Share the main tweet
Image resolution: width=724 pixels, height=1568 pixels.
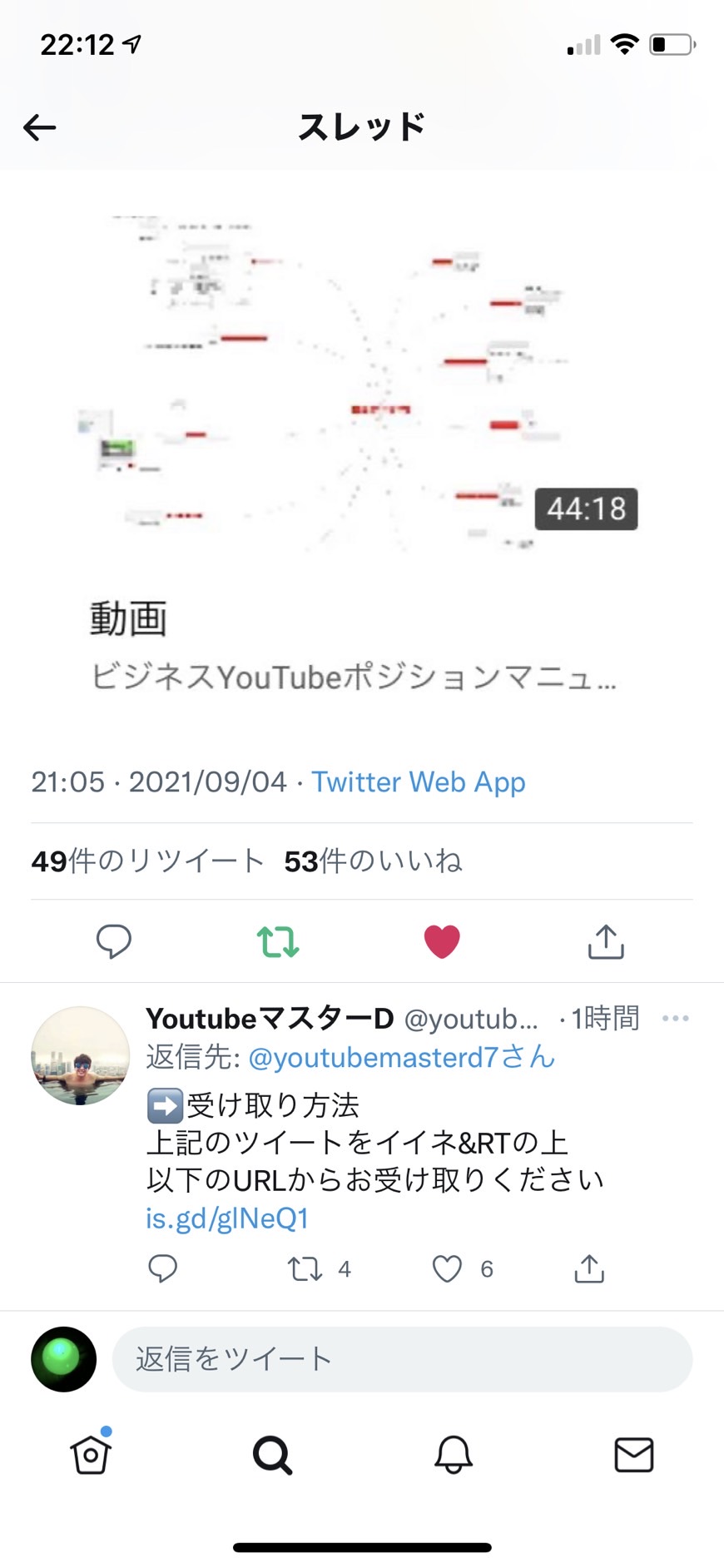pos(606,941)
